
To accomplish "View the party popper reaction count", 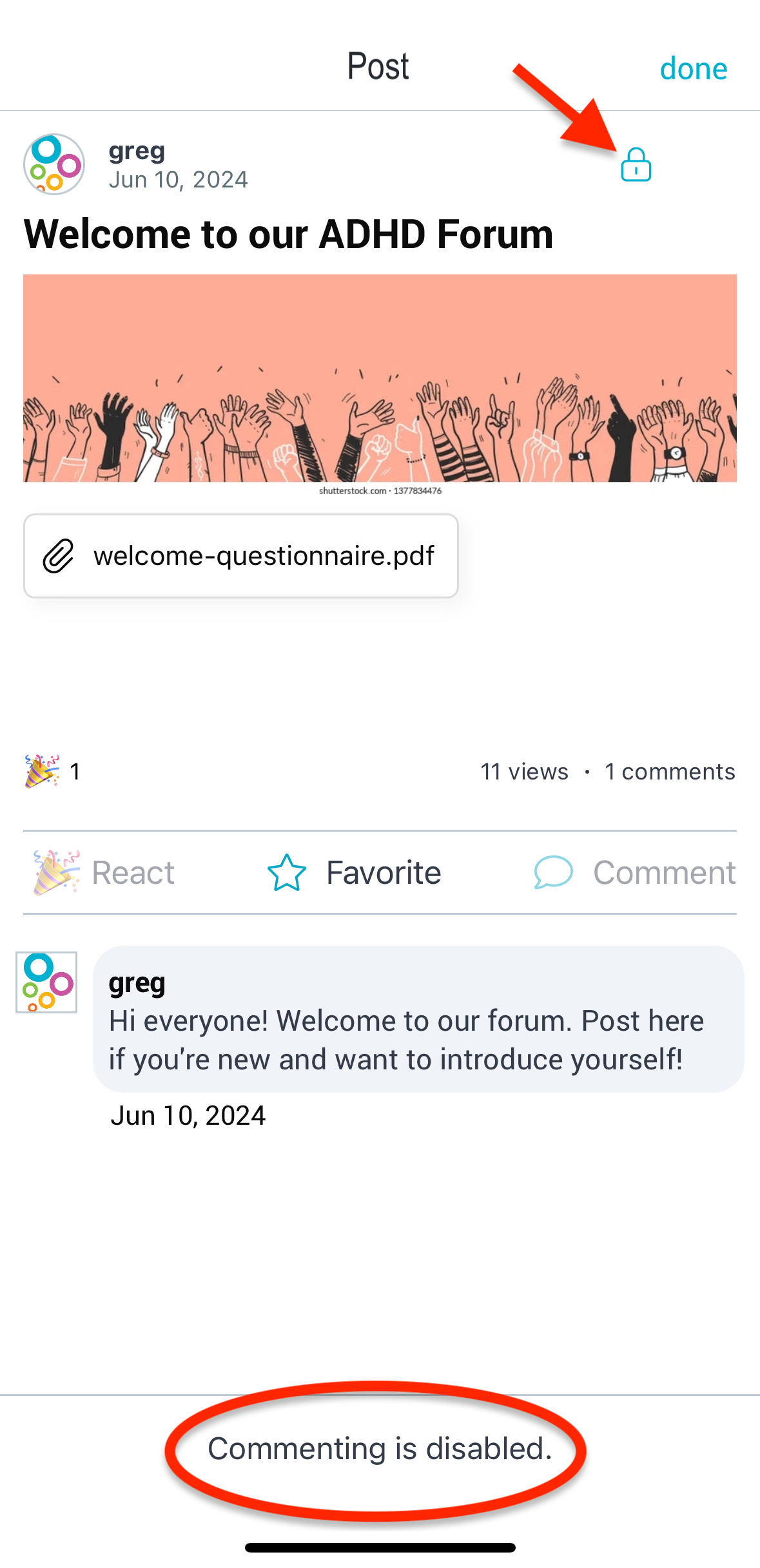I will pyautogui.click(x=52, y=771).
